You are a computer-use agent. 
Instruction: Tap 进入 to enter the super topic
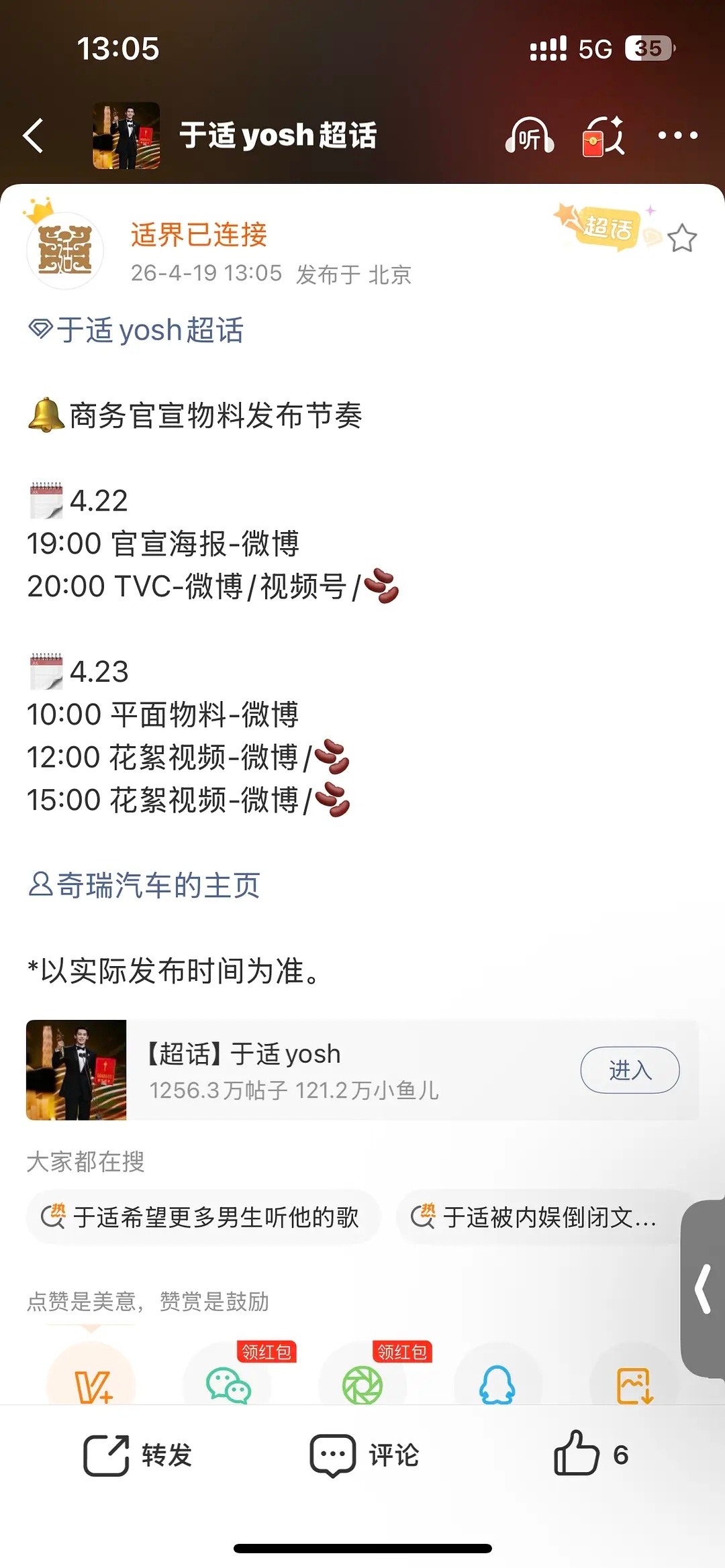629,1071
